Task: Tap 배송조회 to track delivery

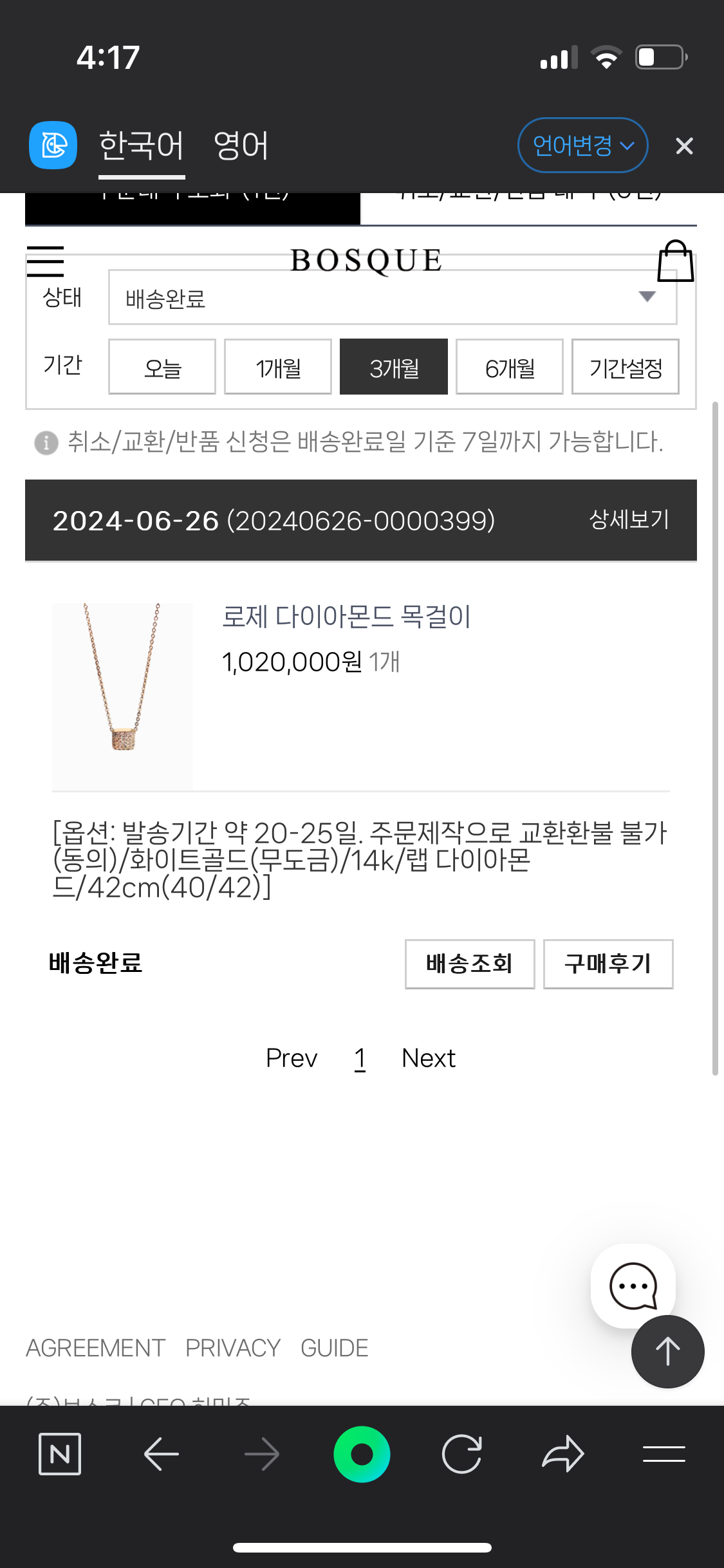Action: pos(470,964)
